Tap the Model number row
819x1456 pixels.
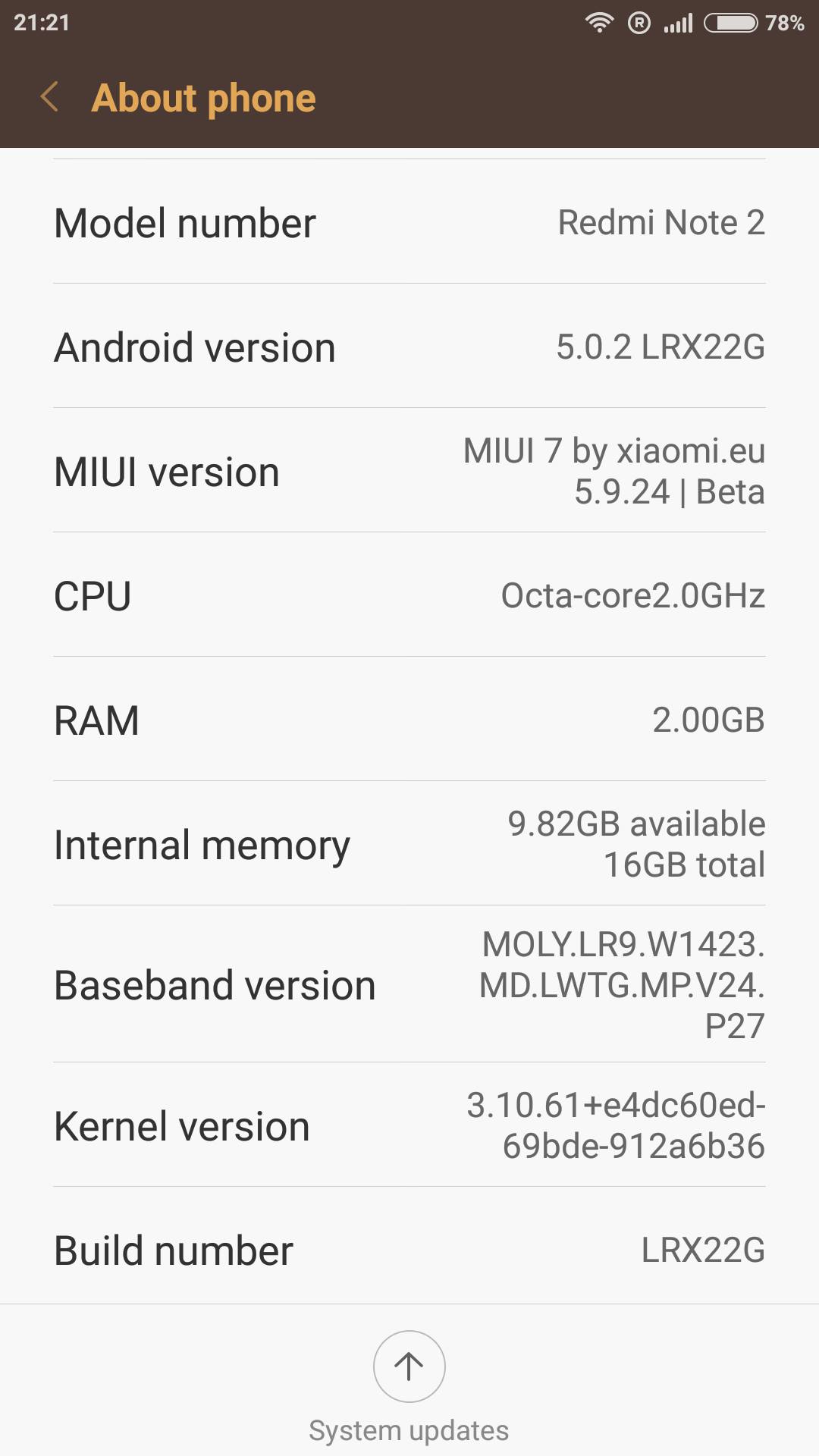(x=409, y=222)
